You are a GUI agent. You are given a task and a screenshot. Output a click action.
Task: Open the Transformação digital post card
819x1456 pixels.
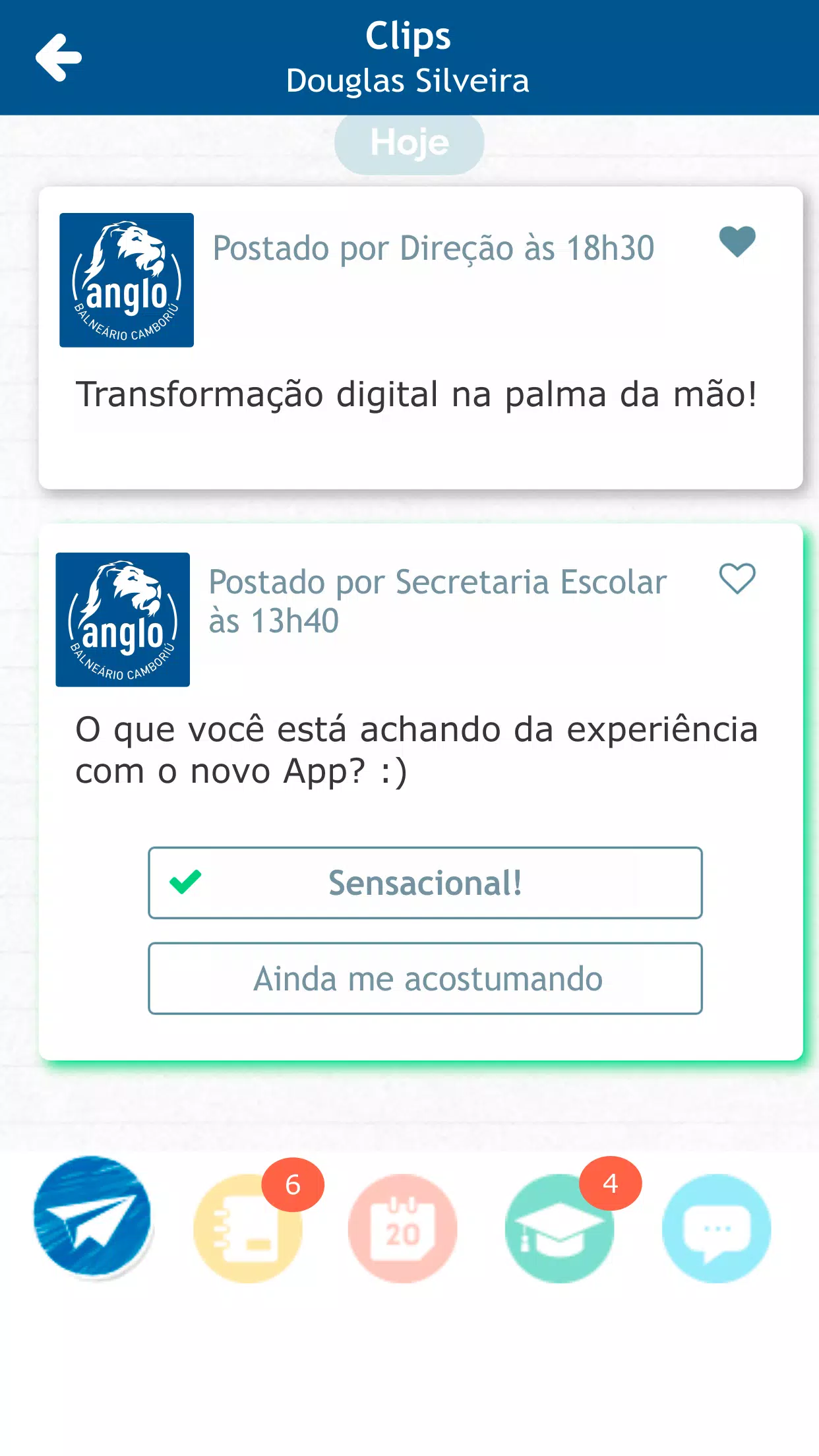click(421, 338)
